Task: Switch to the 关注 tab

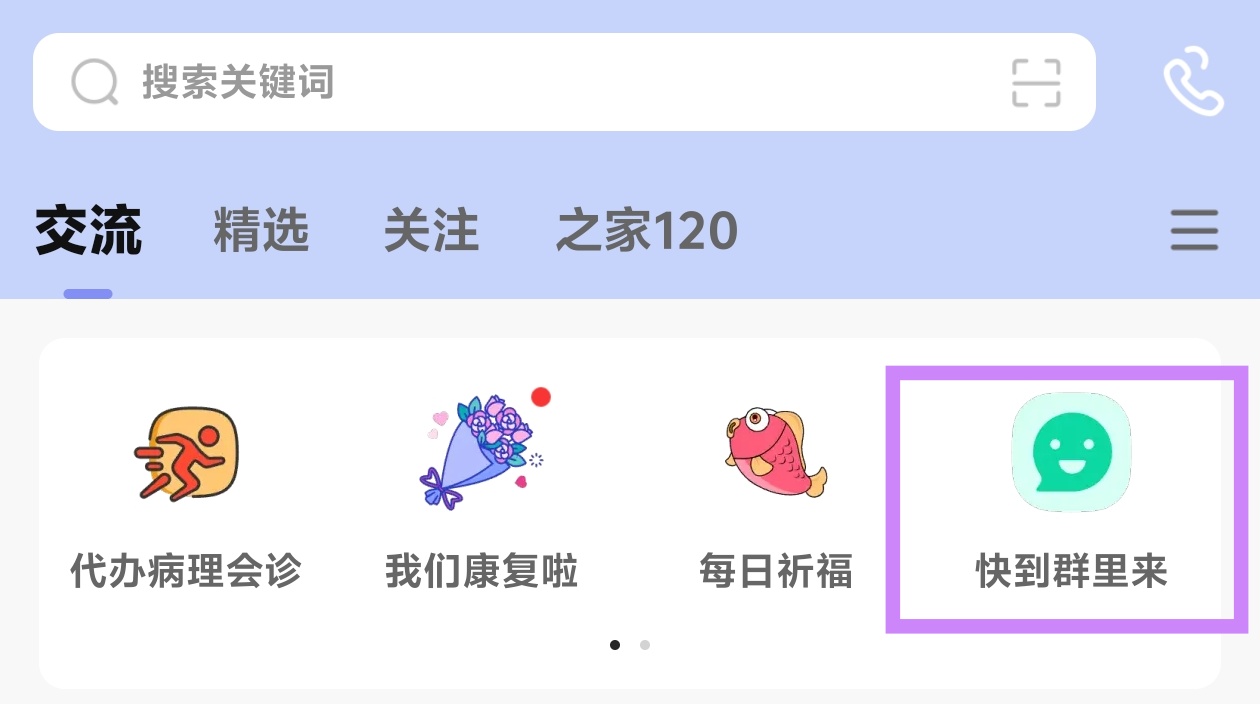Action: click(x=431, y=231)
